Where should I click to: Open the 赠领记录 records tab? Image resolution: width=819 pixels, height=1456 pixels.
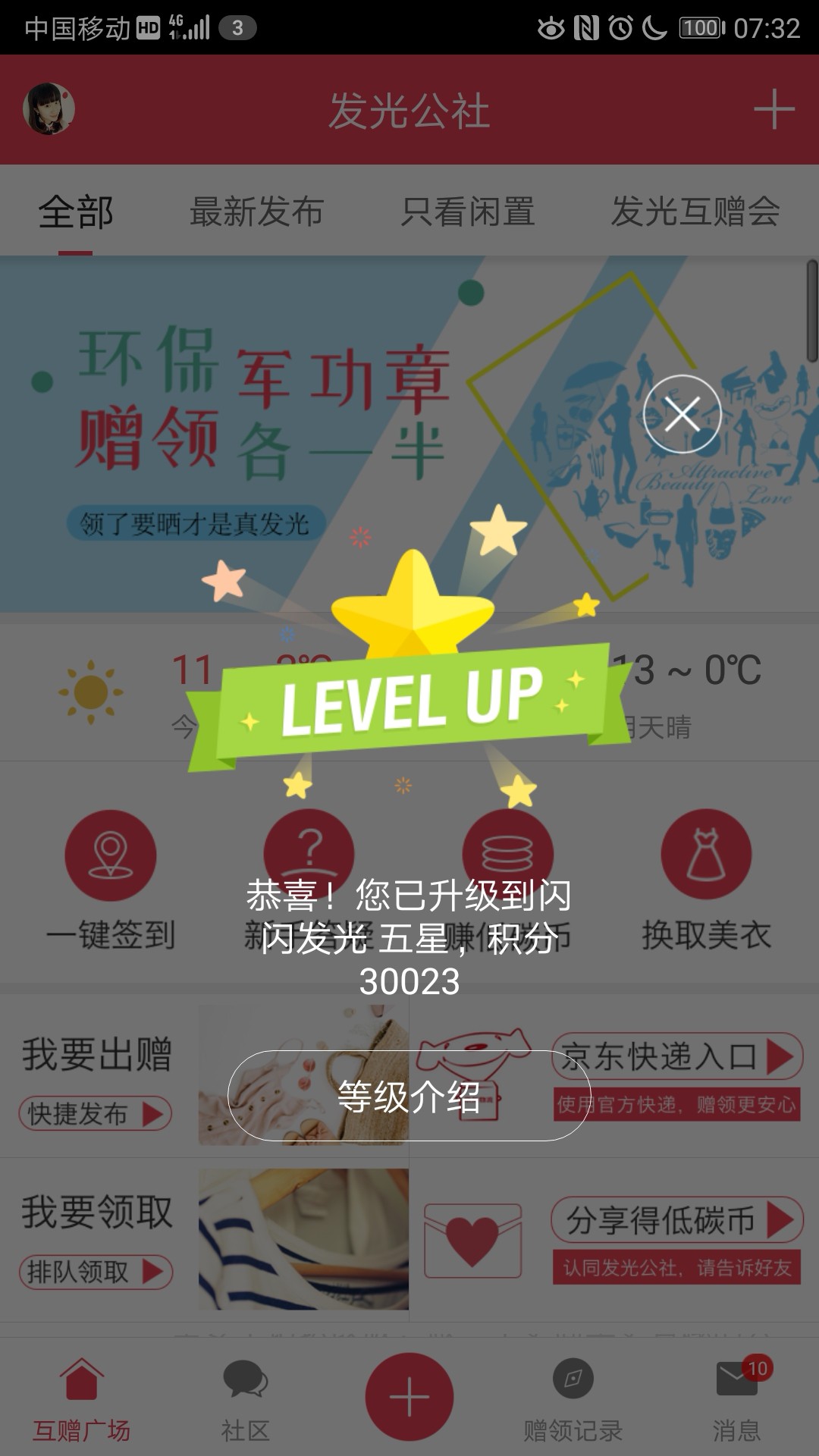coord(573,1400)
